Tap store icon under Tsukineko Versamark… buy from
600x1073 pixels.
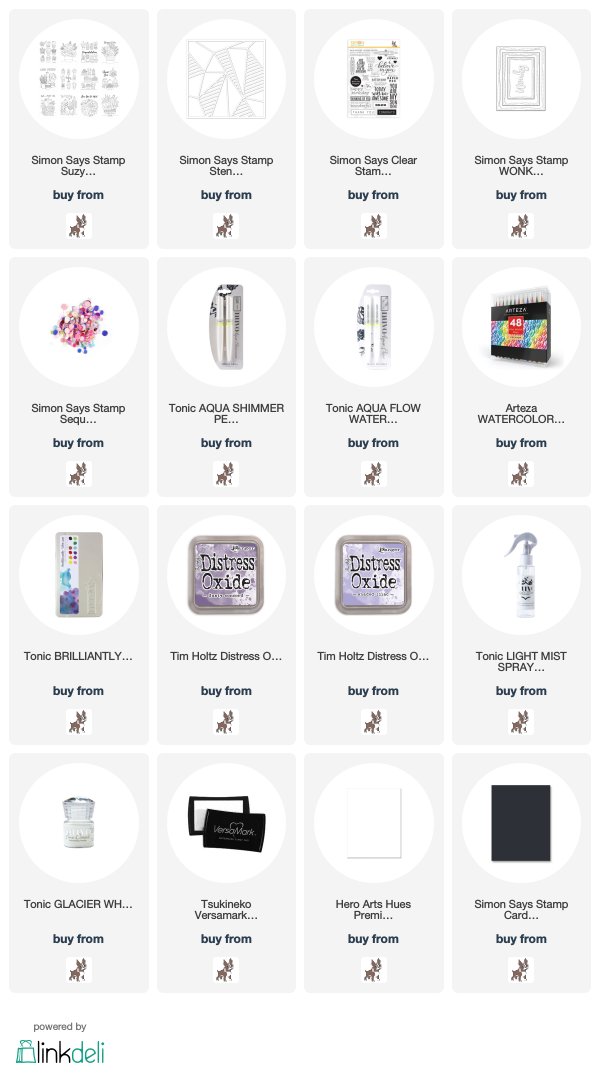tap(226, 970)
